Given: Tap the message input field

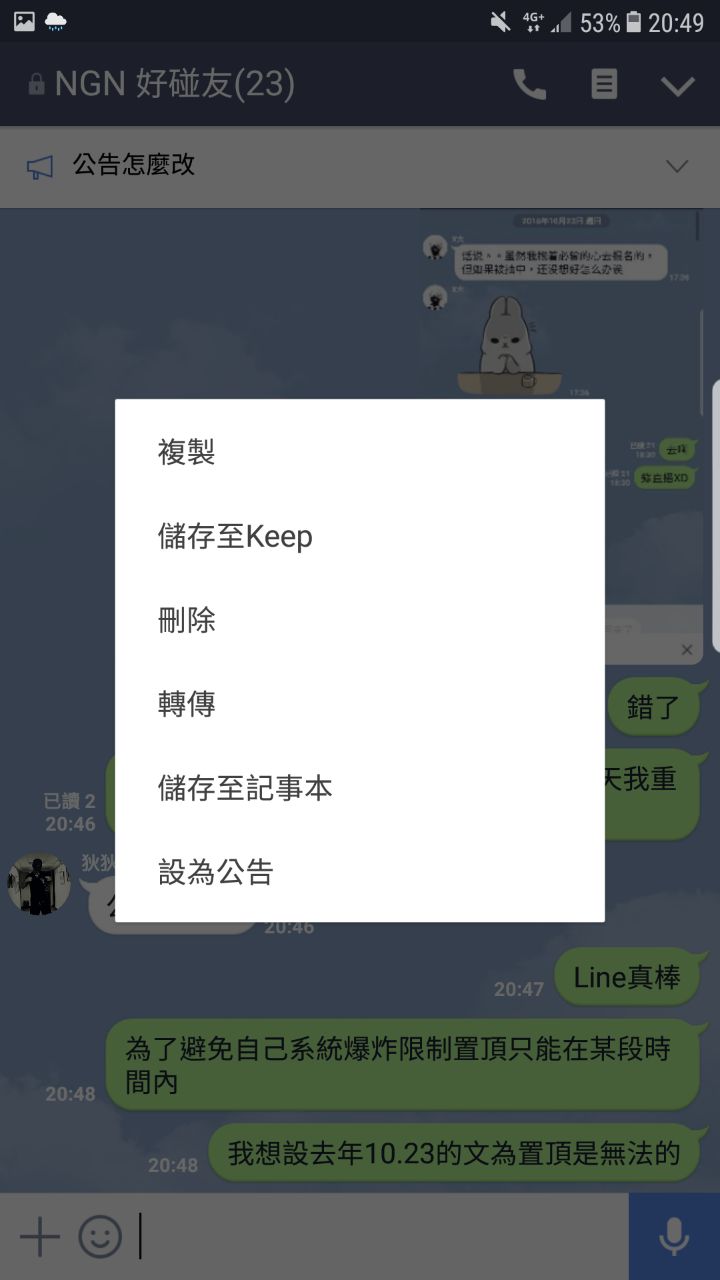Looking at the screenshot, I should pos(380,1237).
